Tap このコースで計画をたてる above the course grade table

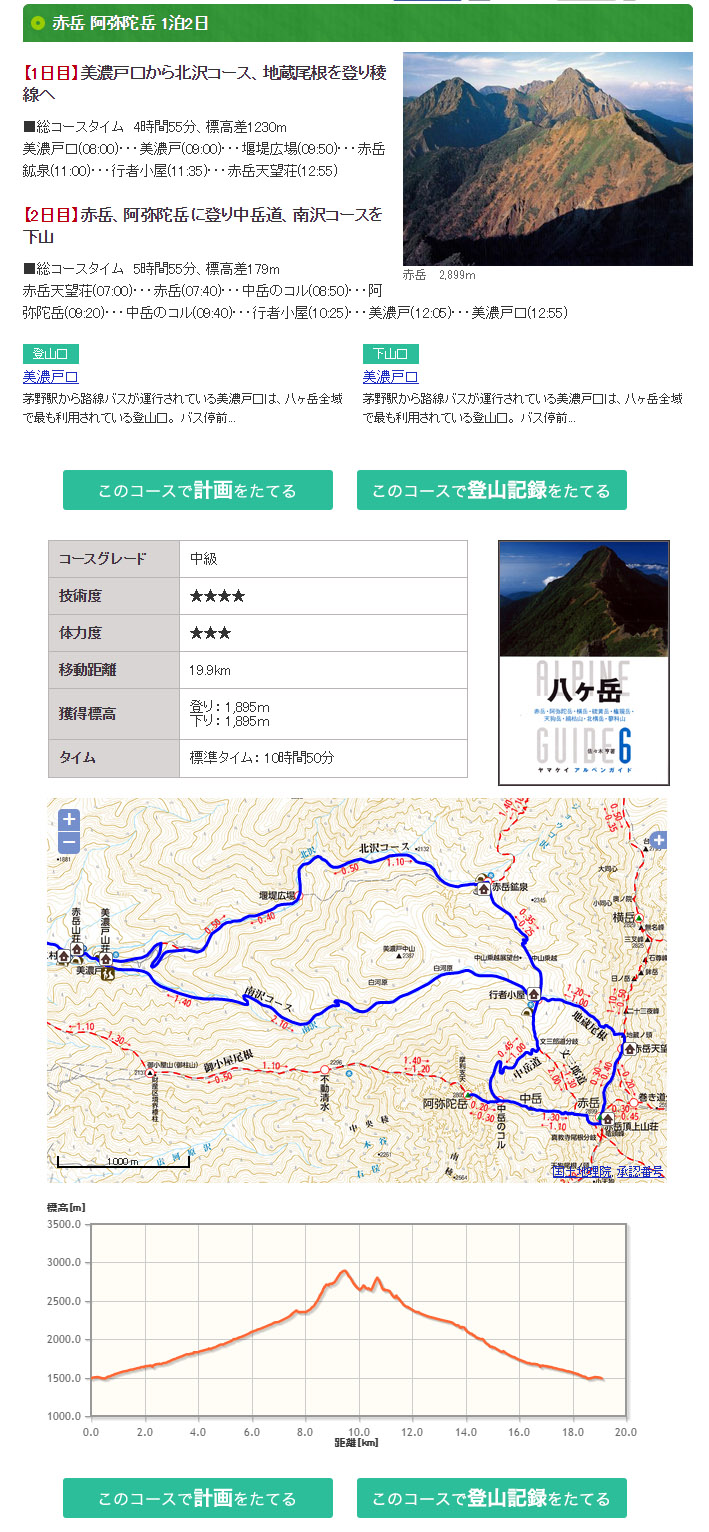tap(197, 490)
